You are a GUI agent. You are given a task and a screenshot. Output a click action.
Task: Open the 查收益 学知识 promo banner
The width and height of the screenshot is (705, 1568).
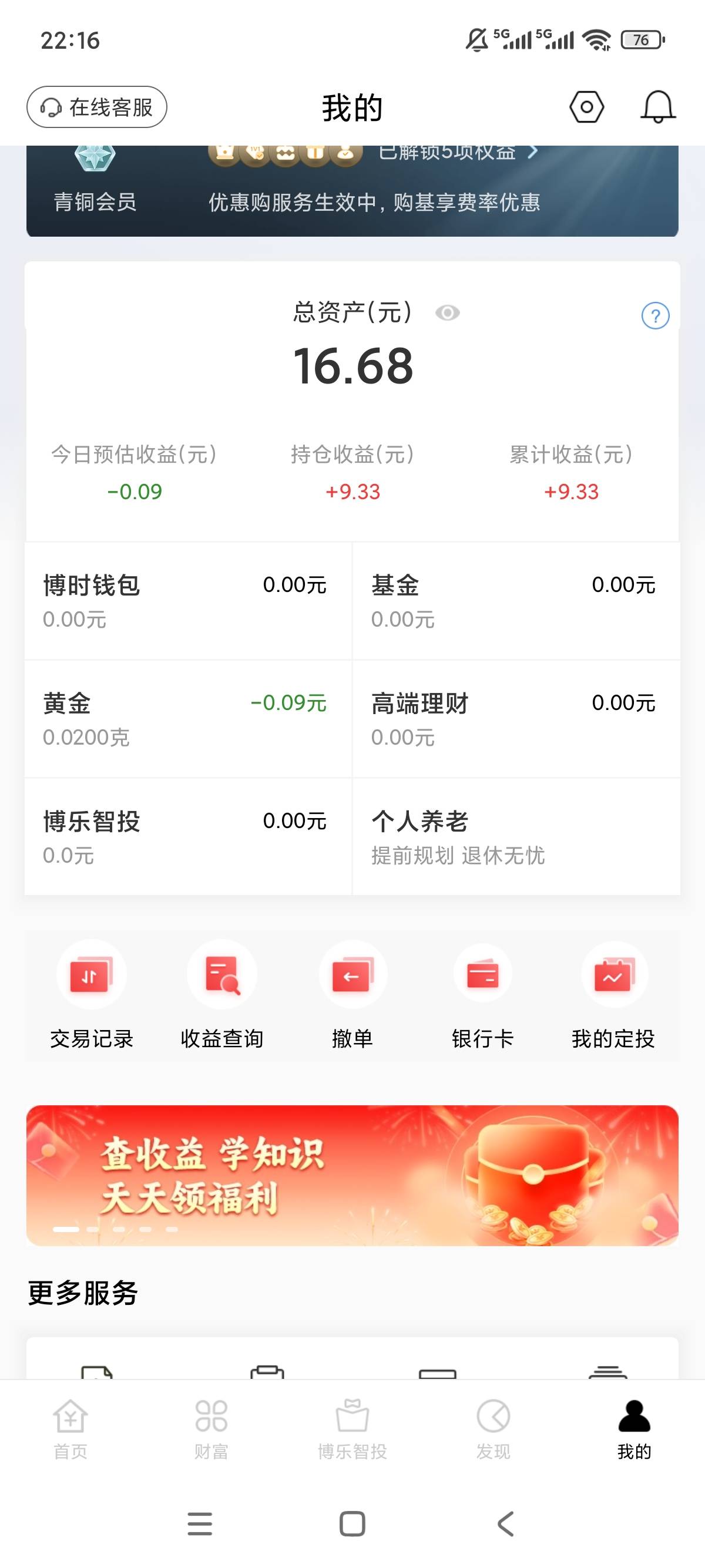(352, 1175)
